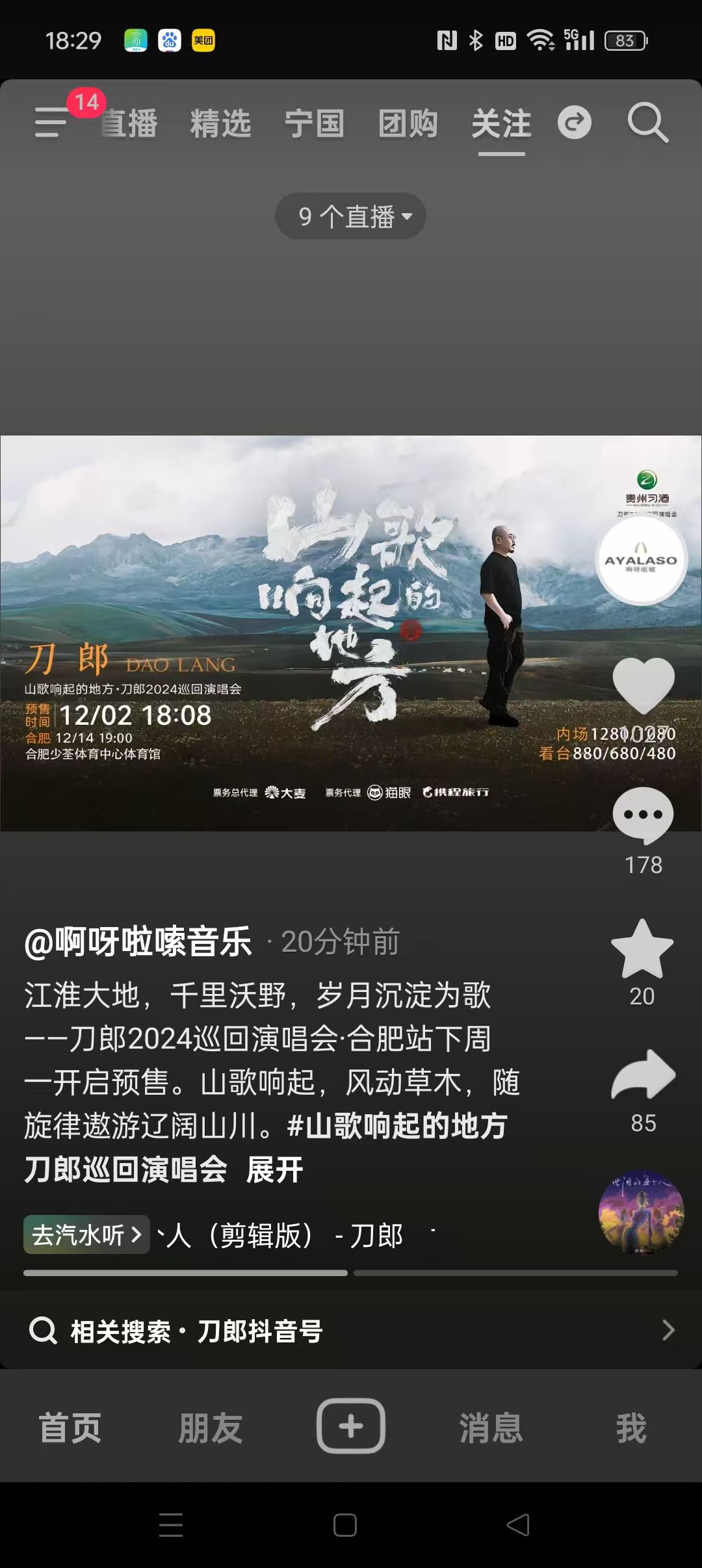The width and height of the screenshot is (702, 1568).
Task: Switch to the 团购 tab
Action: coord(408,124)
